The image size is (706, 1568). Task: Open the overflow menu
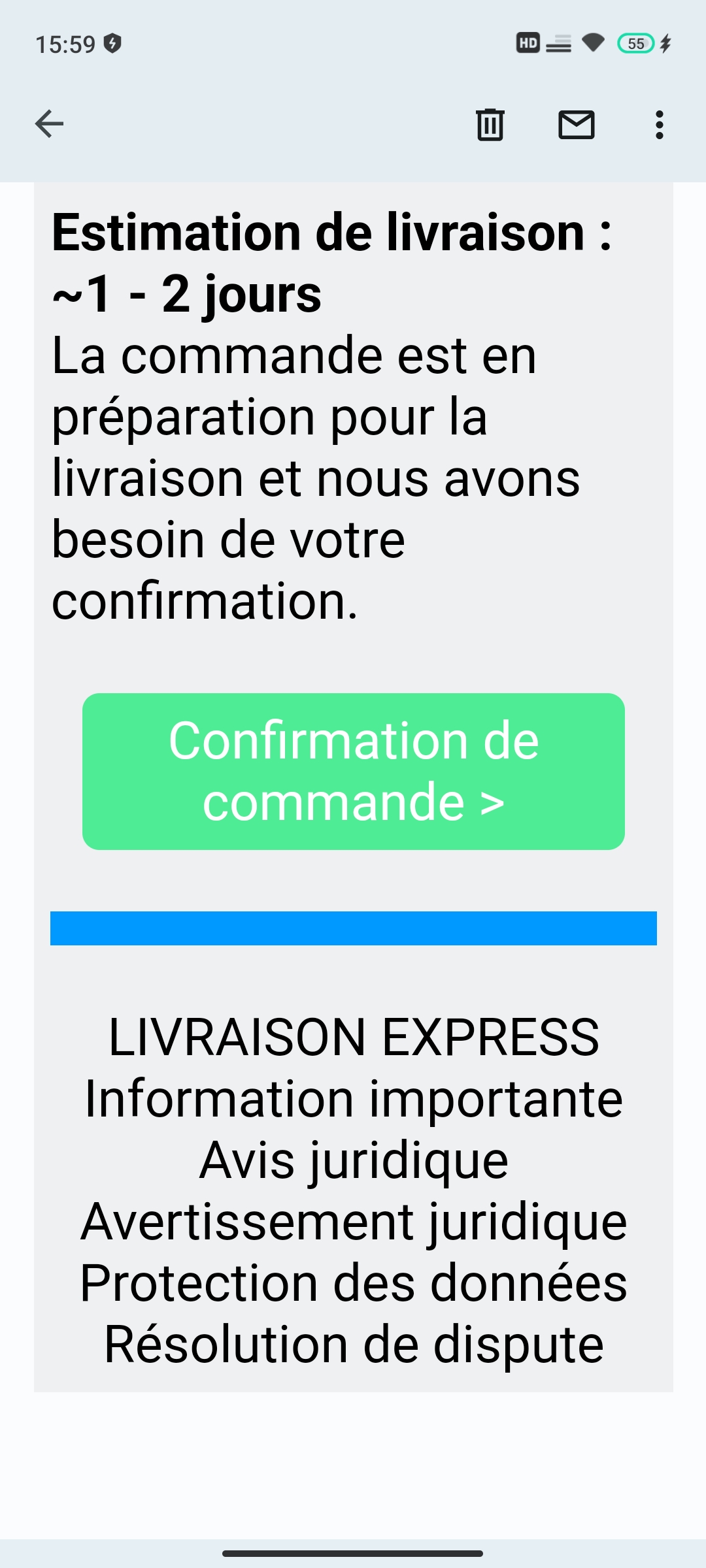point(659,124)
